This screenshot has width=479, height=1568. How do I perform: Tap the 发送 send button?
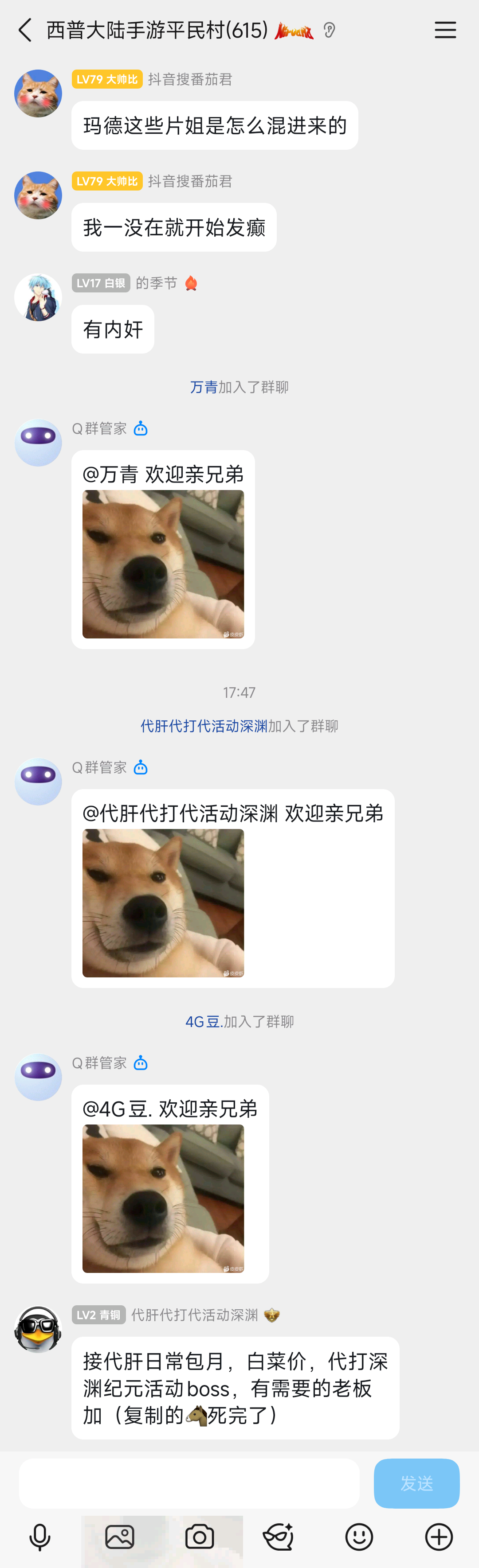(x=416, y=1483)
